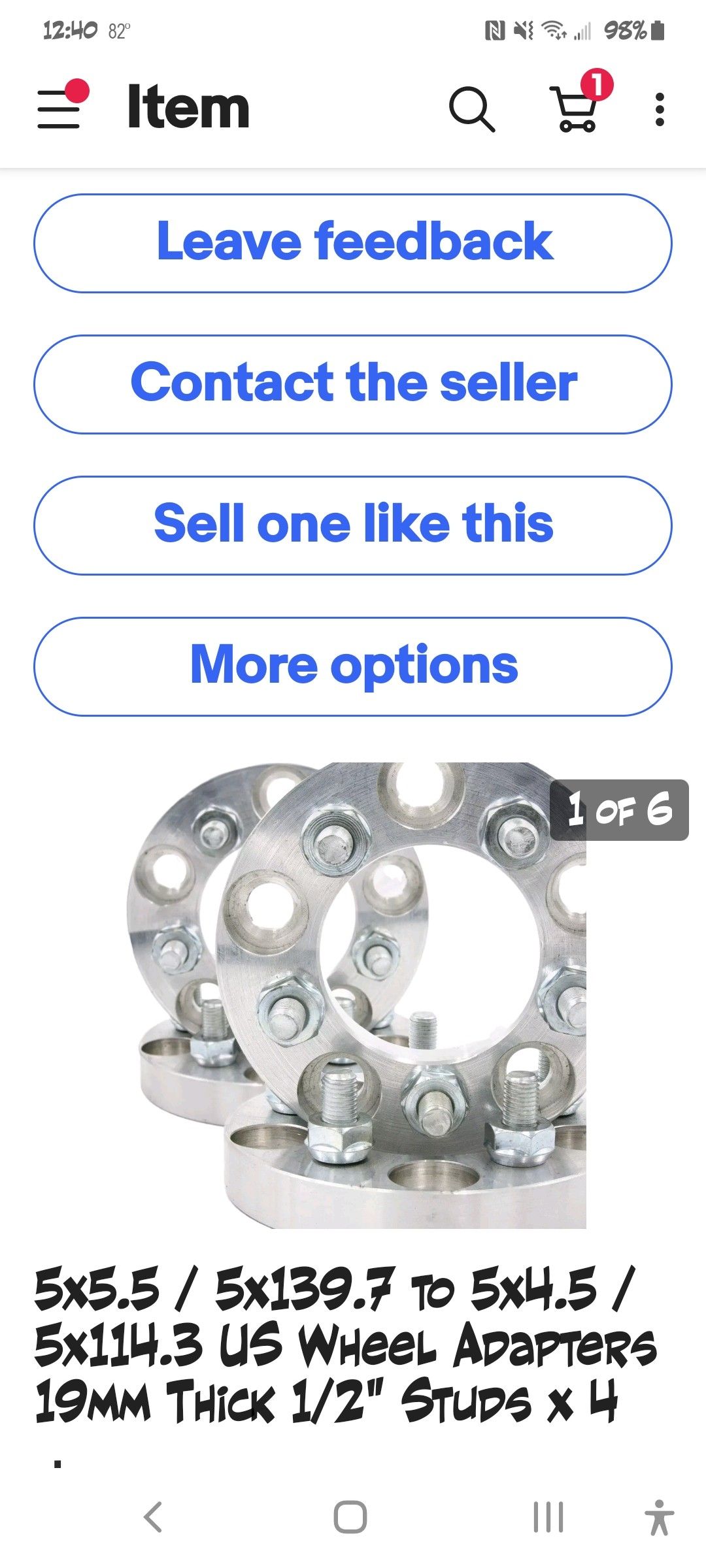Expand More options
The image size is (706, 1568).
[353, 664]
